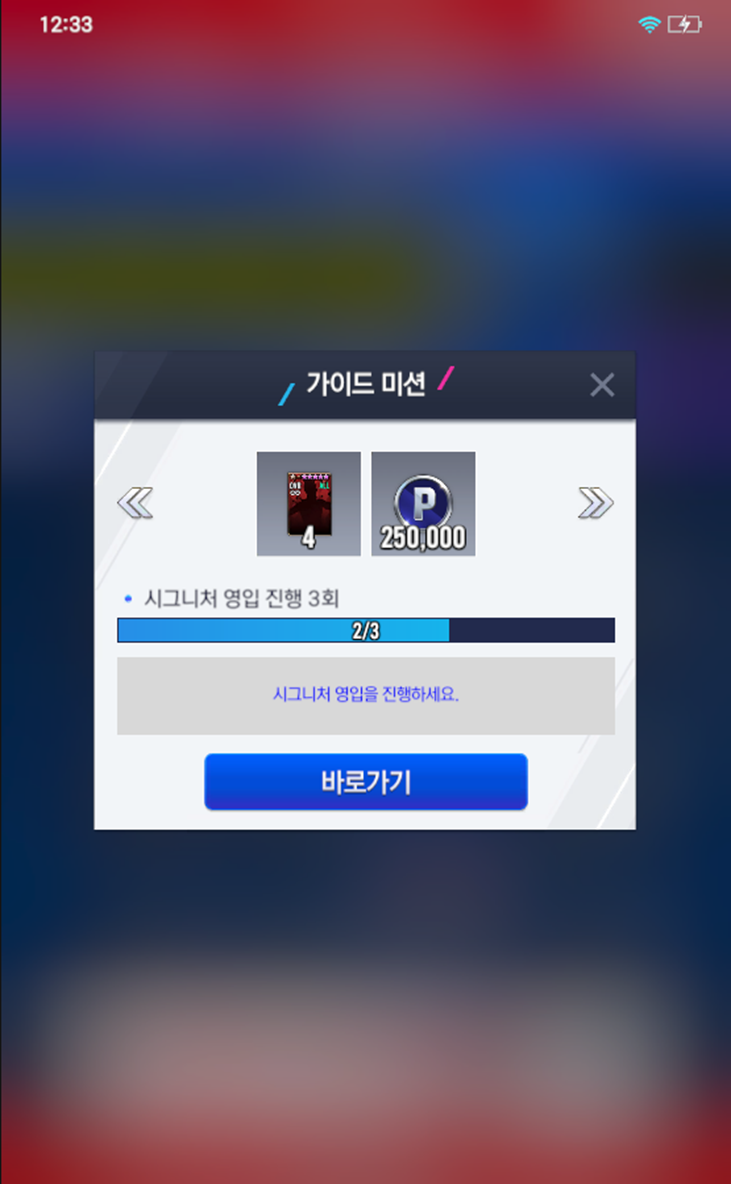The height and width of the screenshot is (1184, 731).
Task: Go to next guide mission
Action: 595,504
